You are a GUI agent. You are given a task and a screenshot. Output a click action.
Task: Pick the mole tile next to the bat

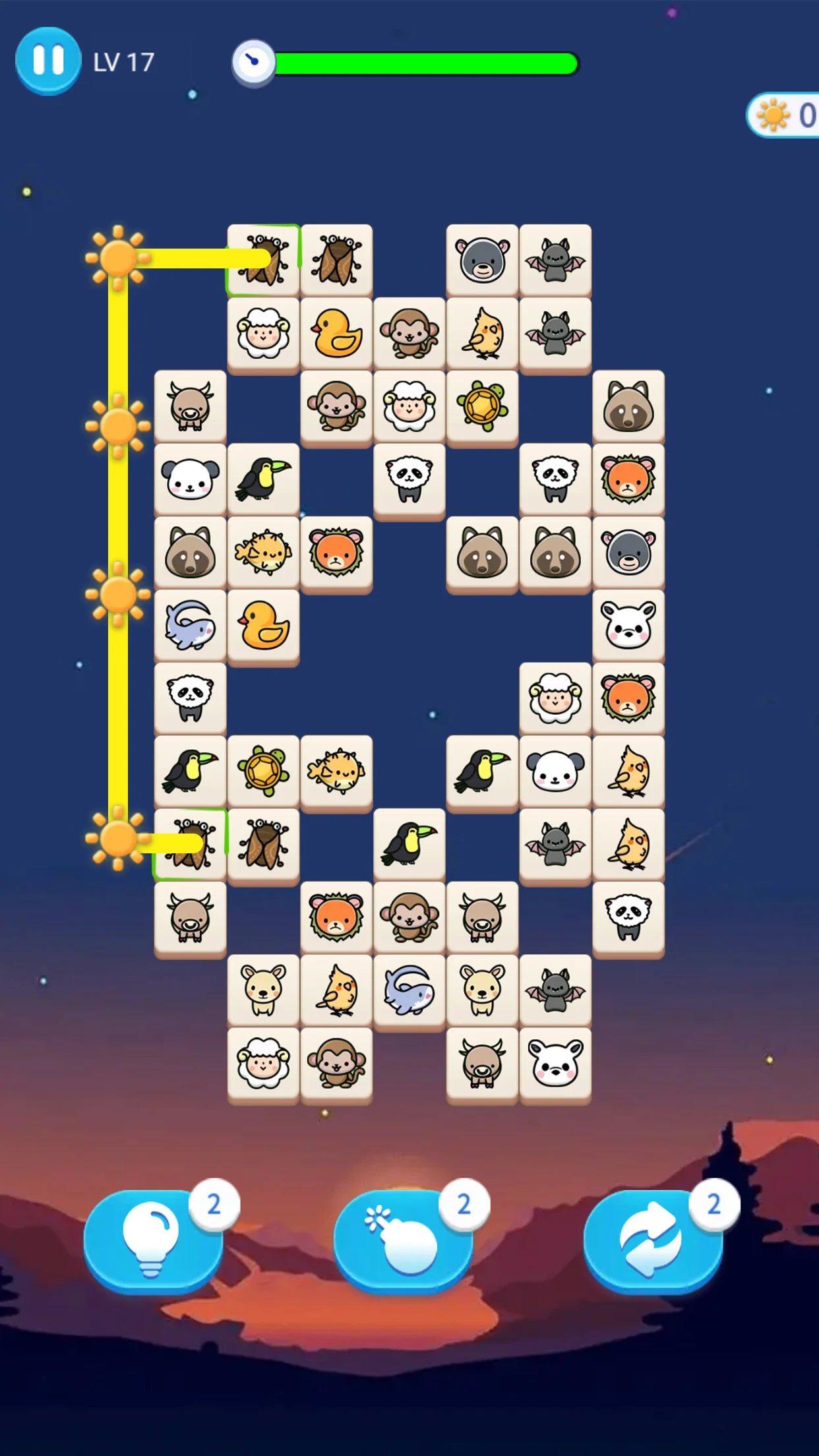pos(482,260)
